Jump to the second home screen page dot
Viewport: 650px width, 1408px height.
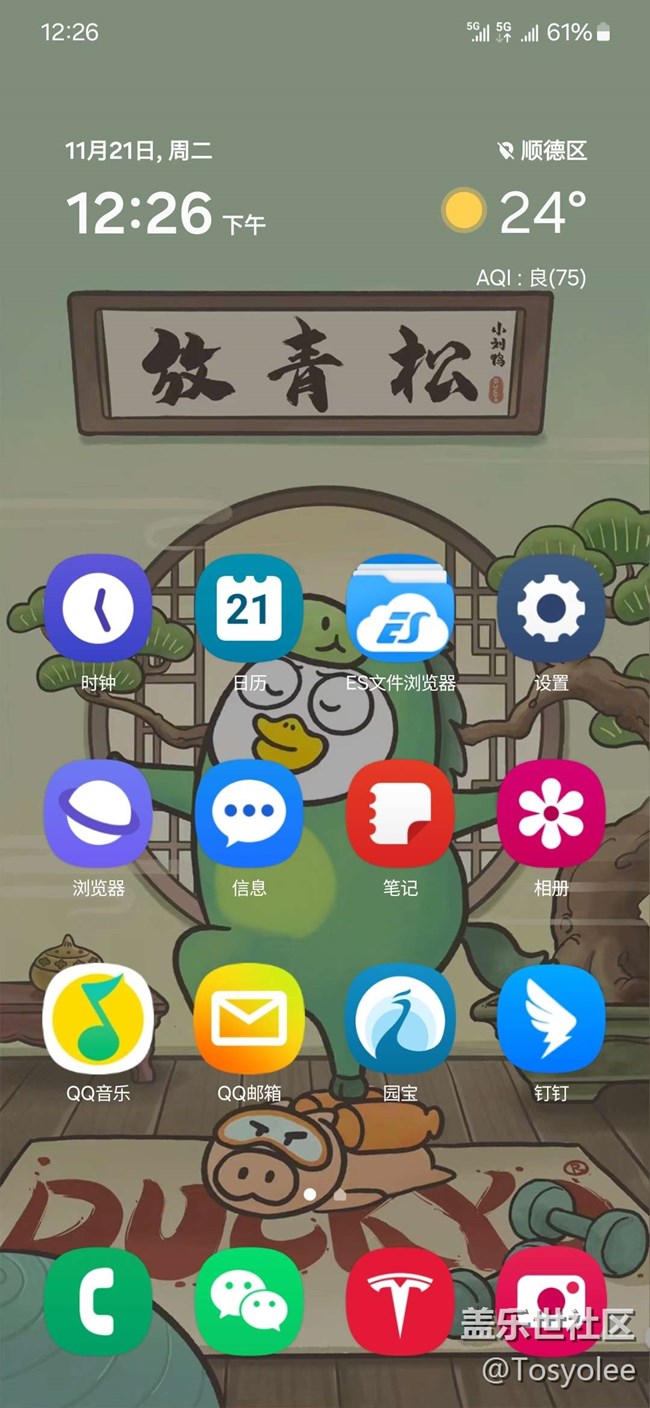coord(340,1194)
